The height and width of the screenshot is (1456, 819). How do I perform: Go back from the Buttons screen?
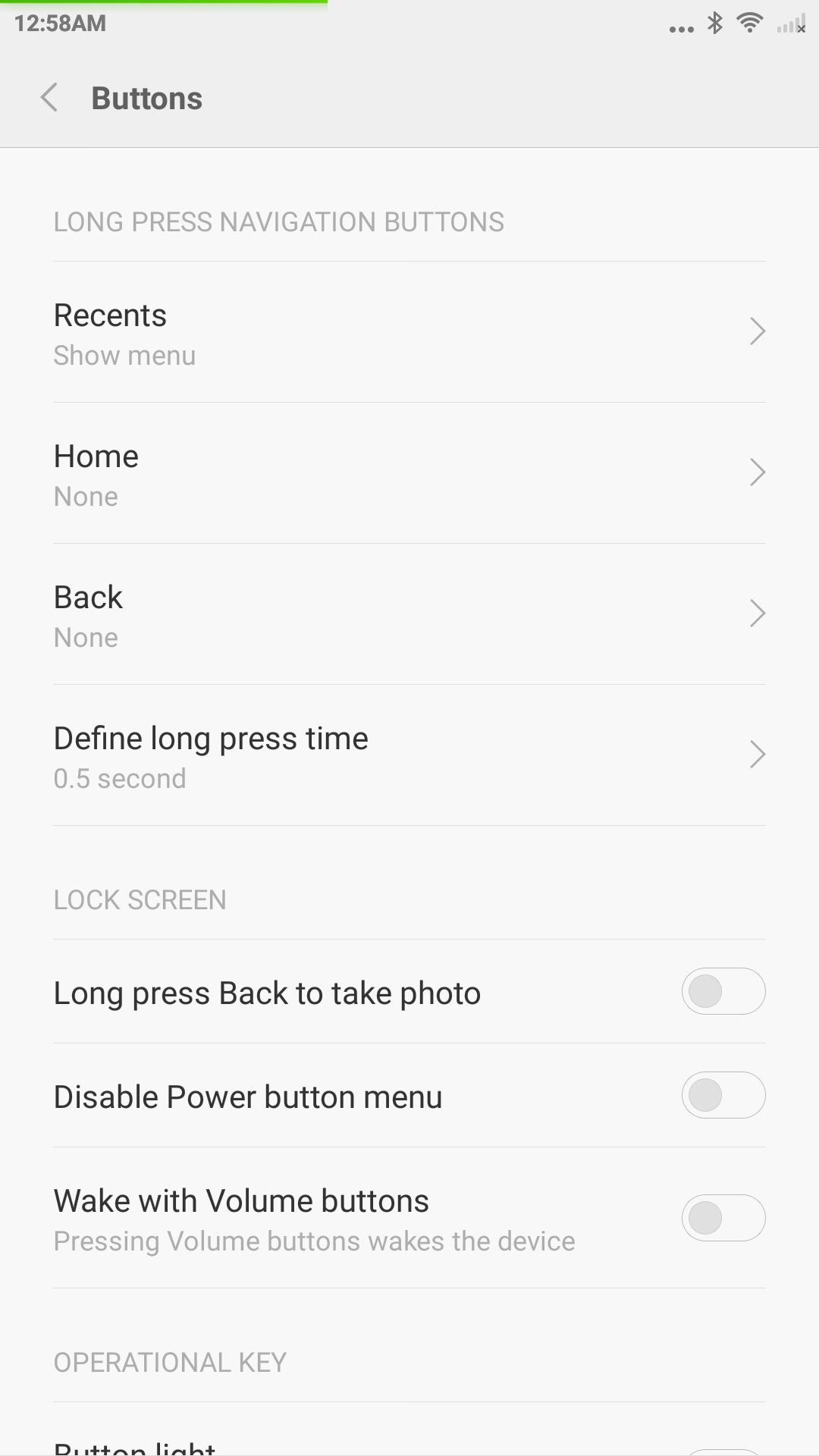pos(49,98)
